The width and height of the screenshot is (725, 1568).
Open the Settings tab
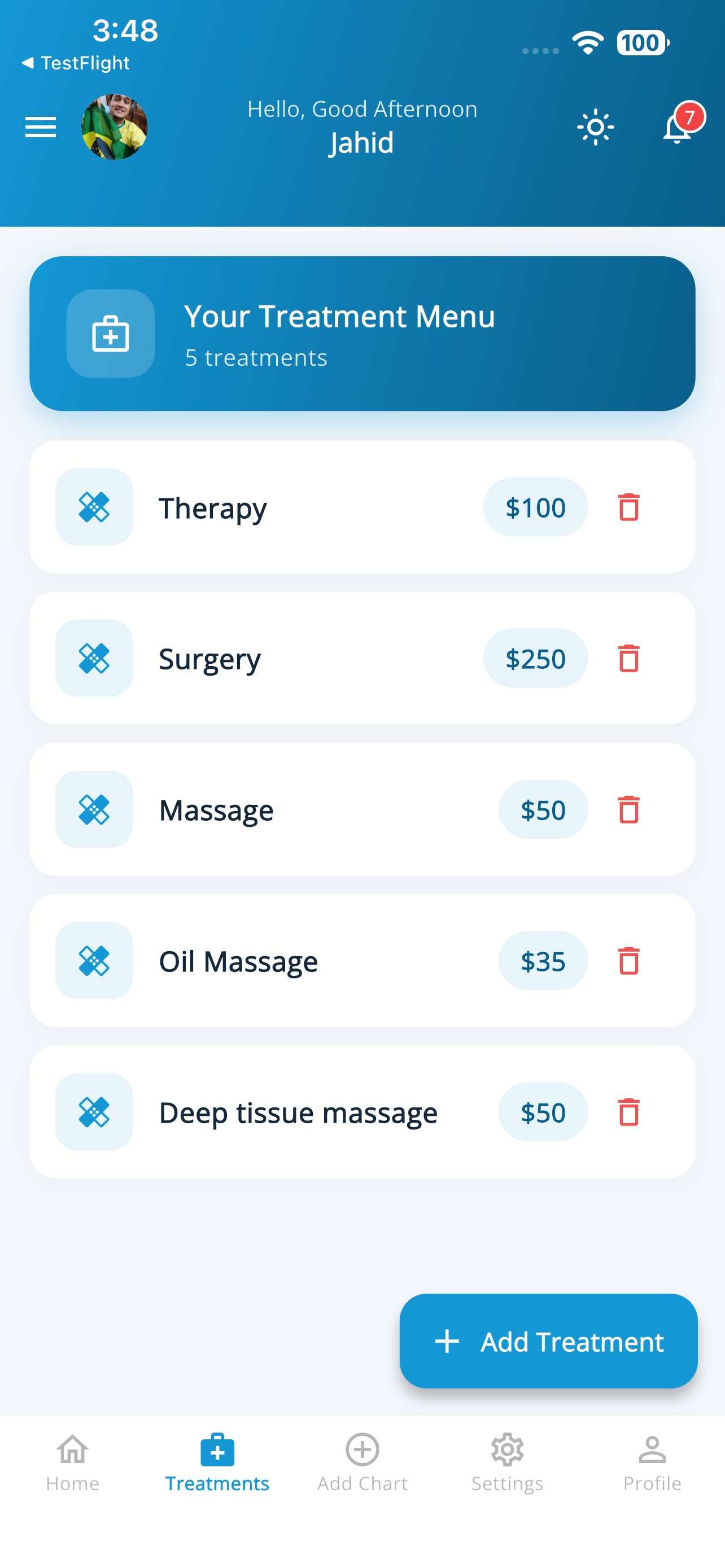pyautogui.click(x=507, y=1462)
